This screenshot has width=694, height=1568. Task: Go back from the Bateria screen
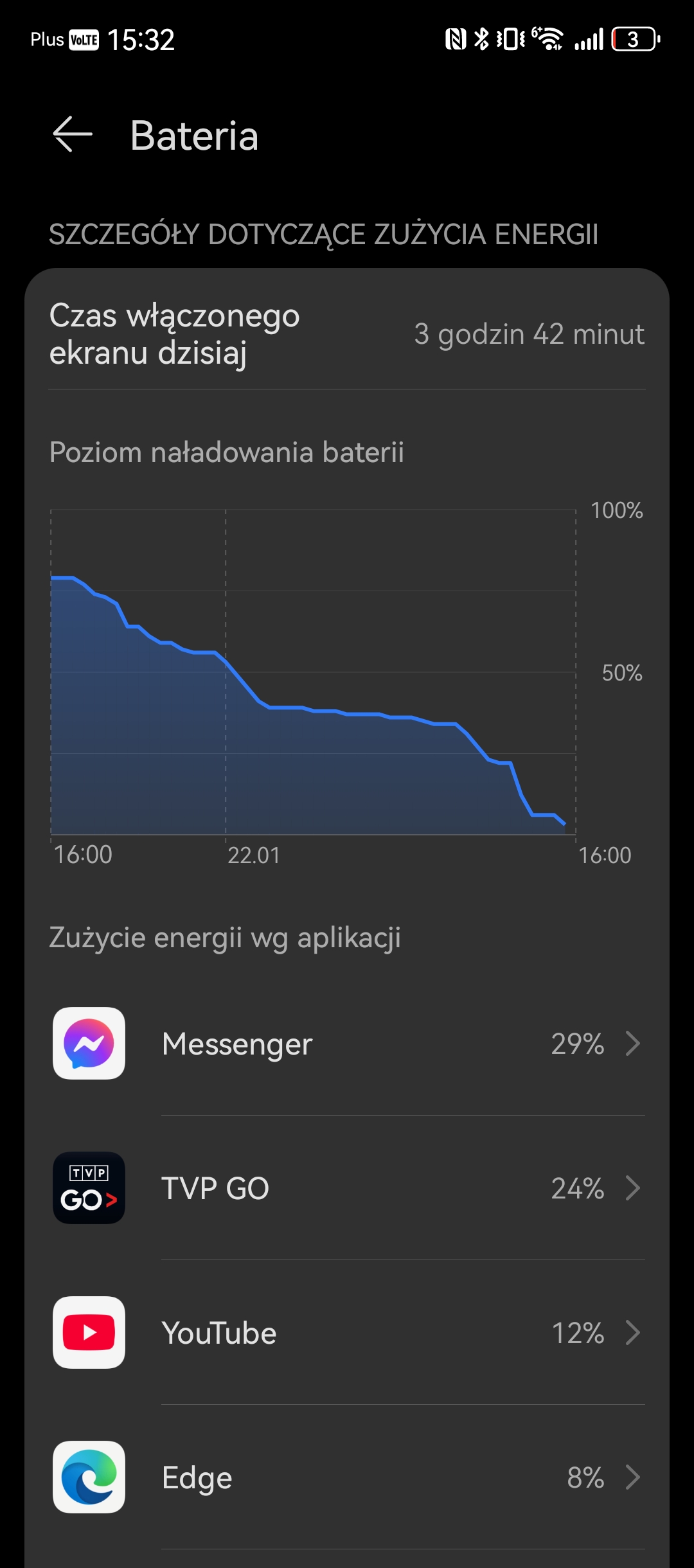click(x=73, y=135)
